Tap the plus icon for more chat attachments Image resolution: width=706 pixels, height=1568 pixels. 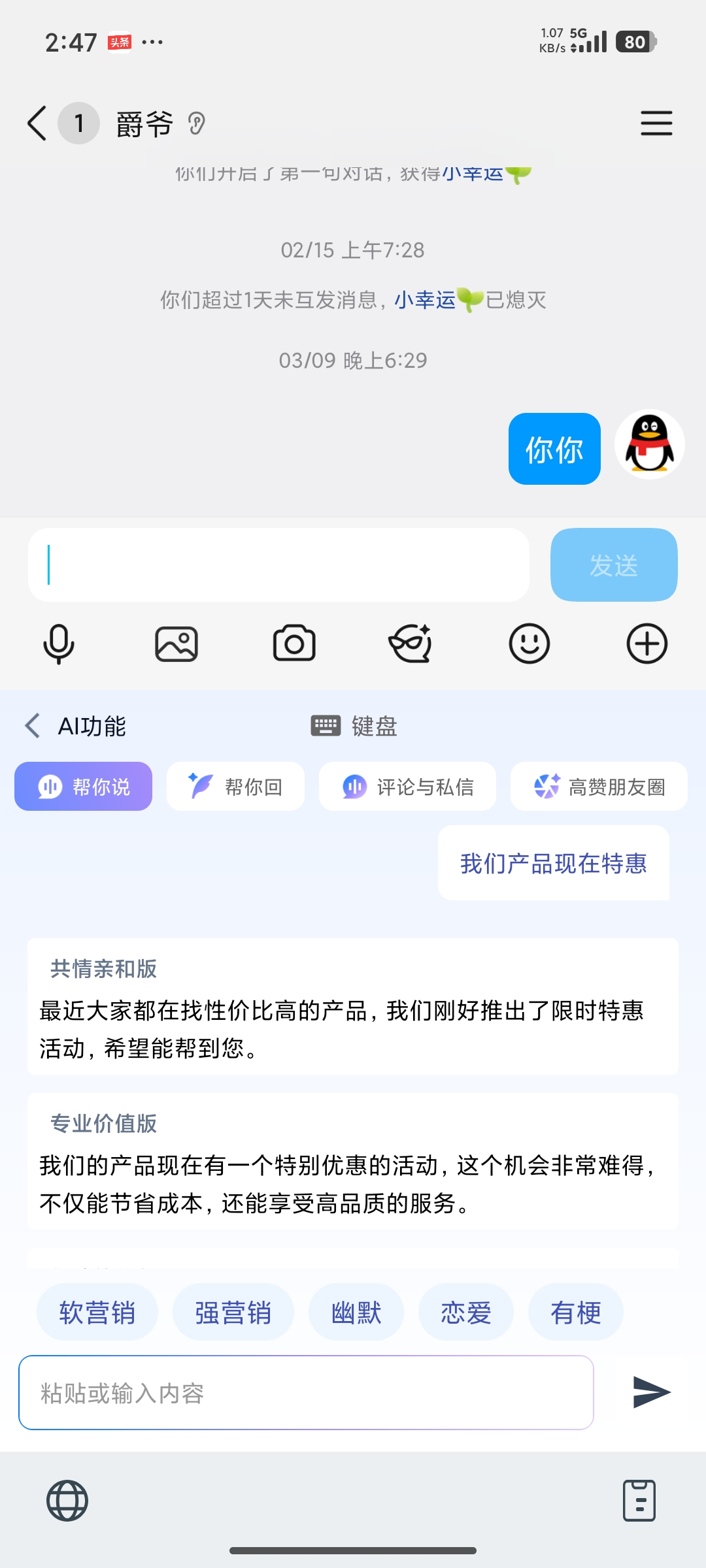(647, 644)
